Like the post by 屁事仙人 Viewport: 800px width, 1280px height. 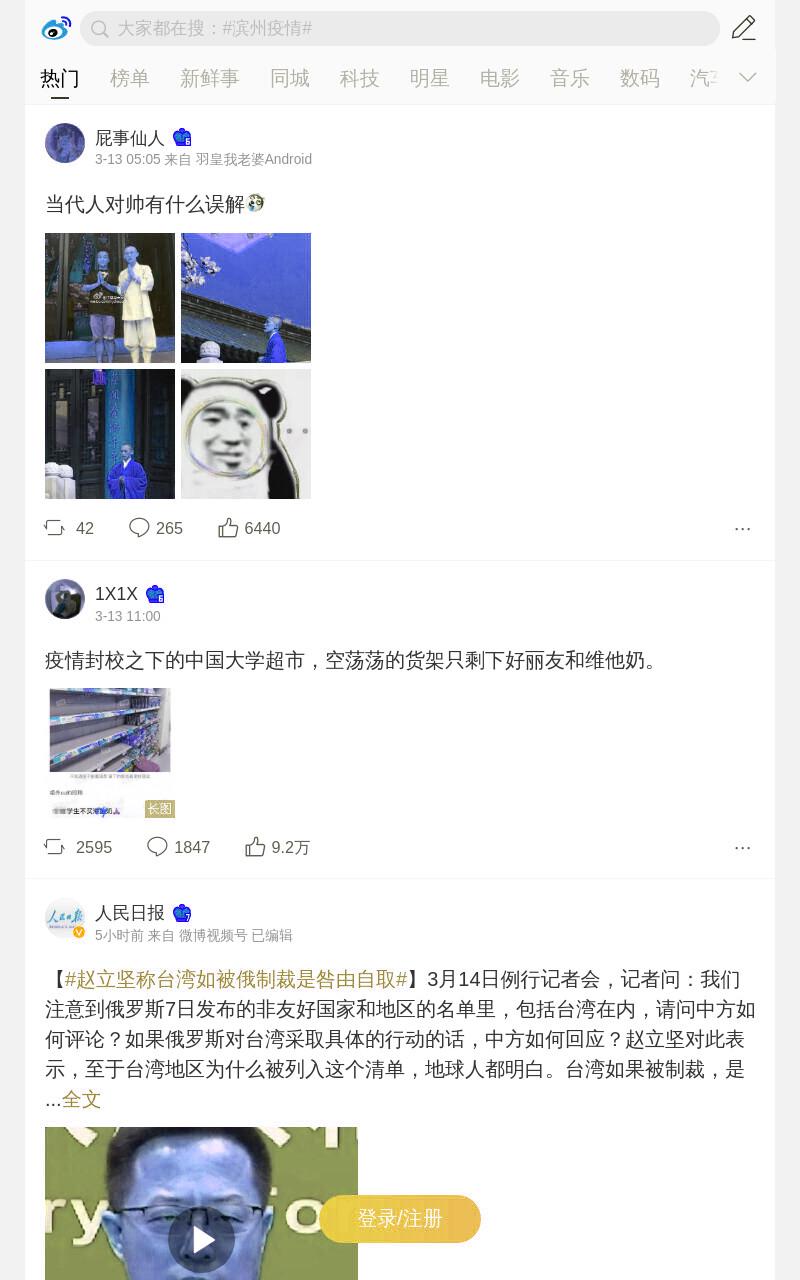[x=249, y=528]
